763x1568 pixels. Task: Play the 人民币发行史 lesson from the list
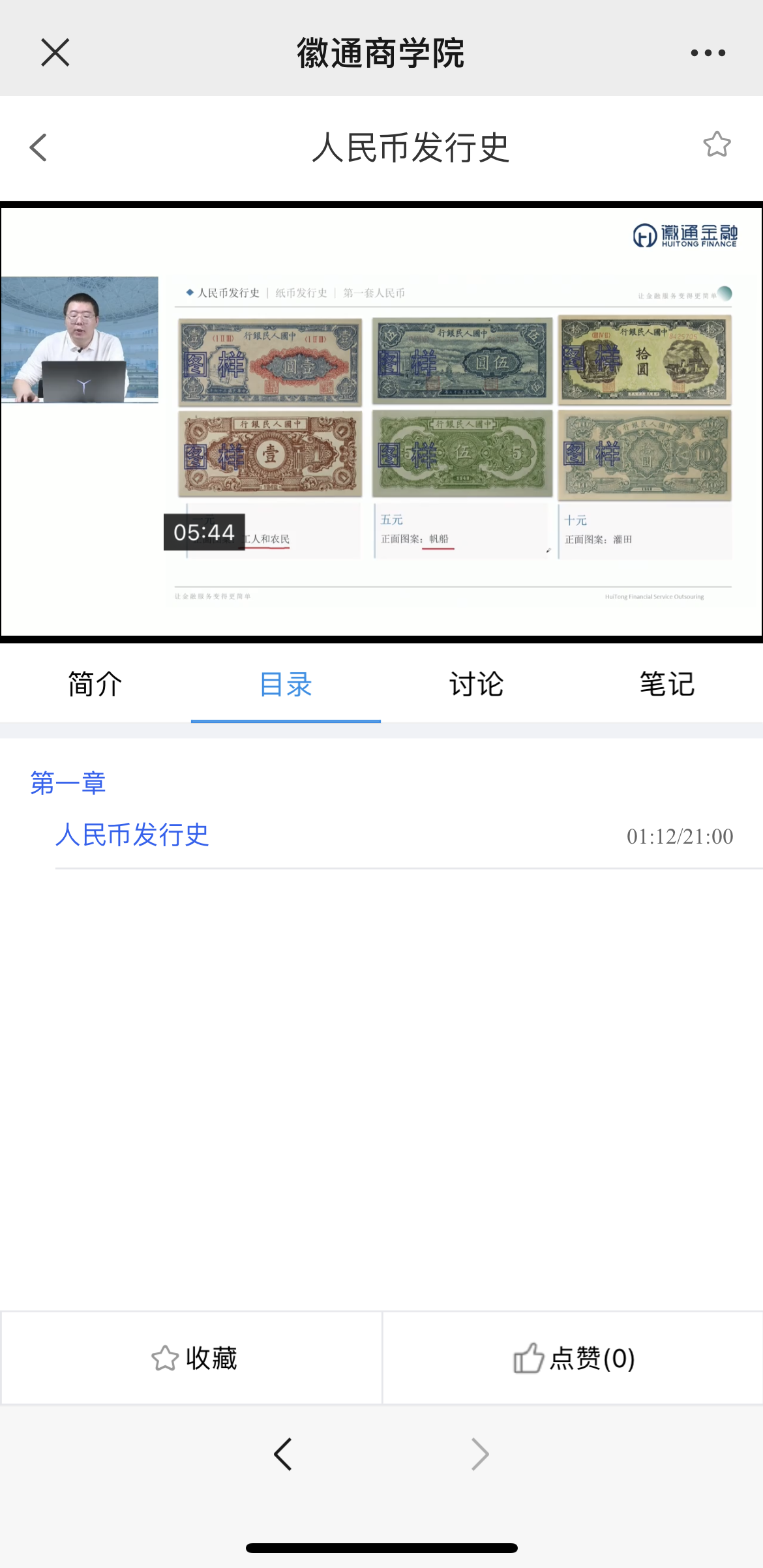click(x=132, y=835)
